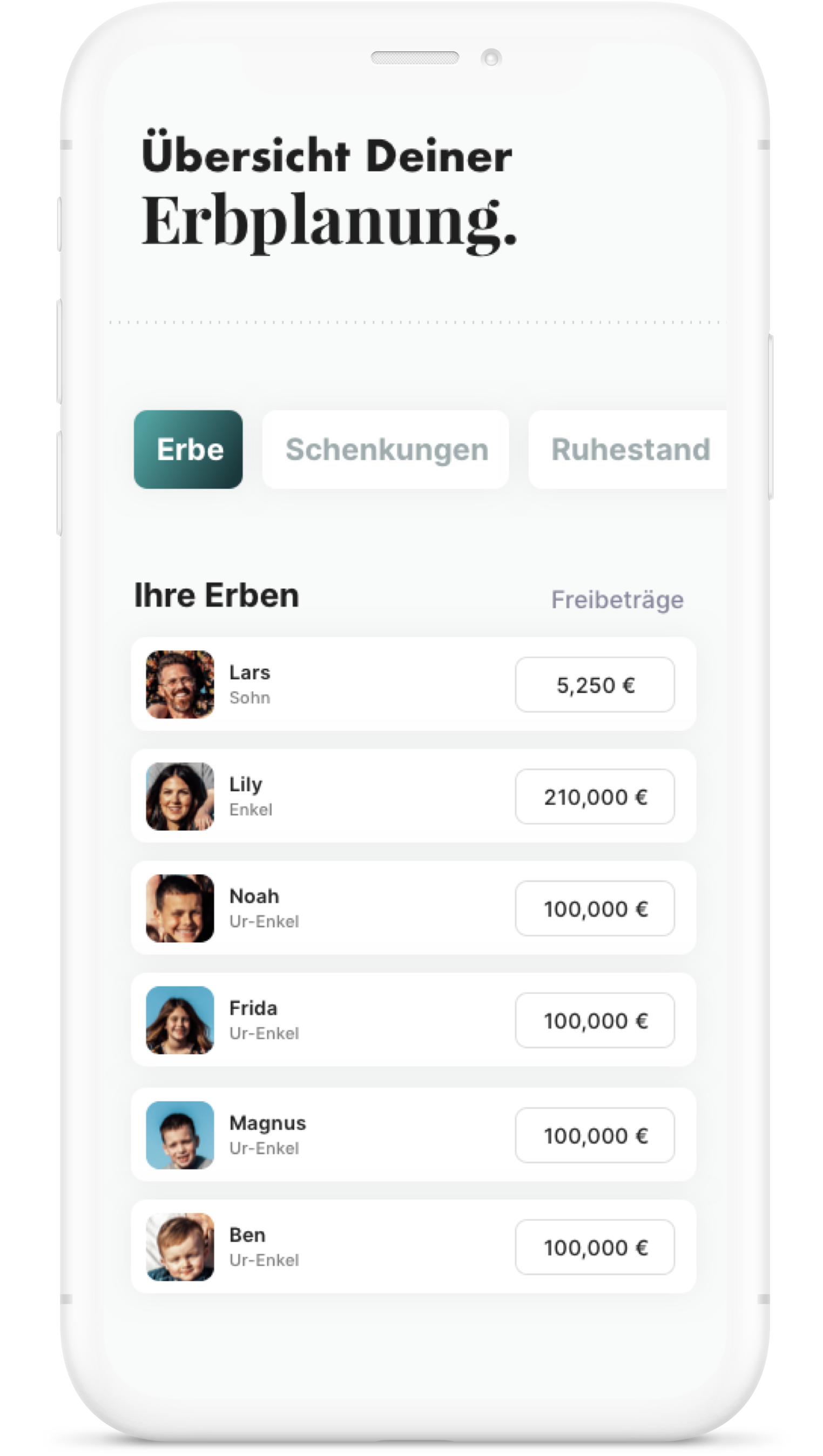The width and height of the screenshot is (823, 1456).
Task: Edit Frida's 100,000 € amount
Action: [x=595, y=1020]
